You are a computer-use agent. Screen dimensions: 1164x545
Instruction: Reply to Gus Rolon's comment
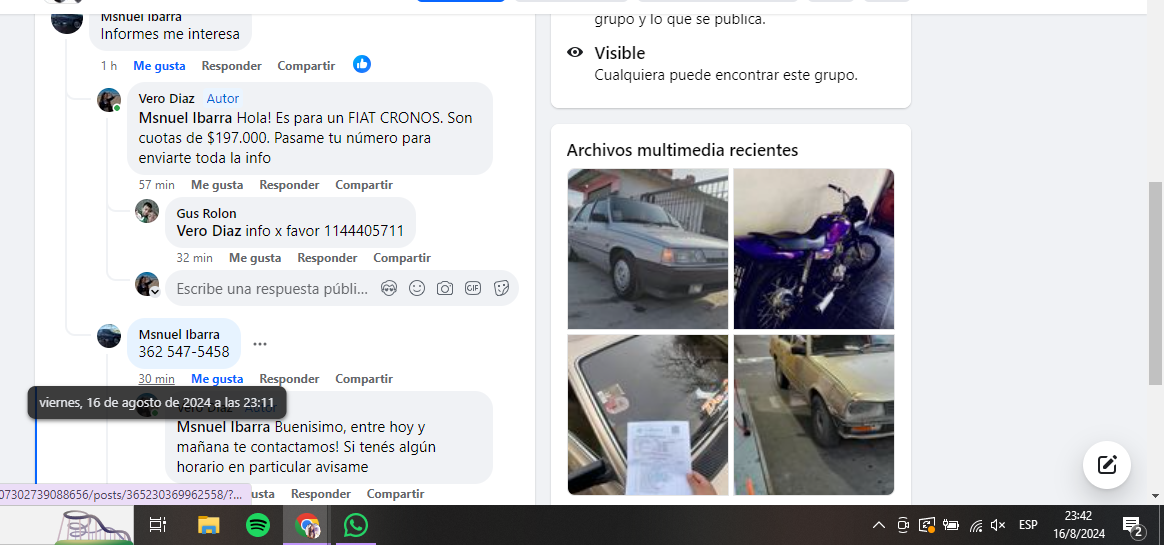pos(327,258)
